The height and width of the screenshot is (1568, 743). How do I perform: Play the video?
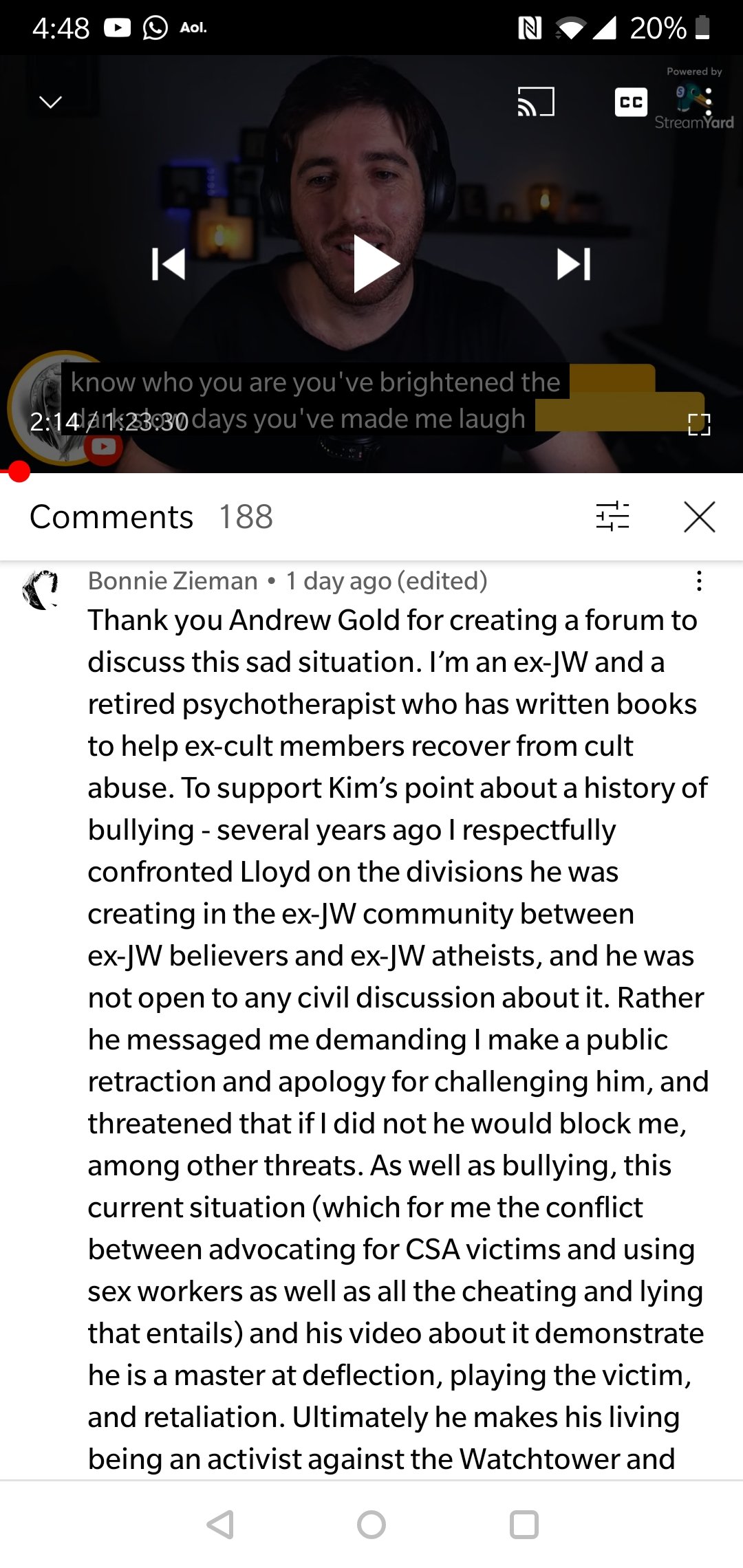[x=376, y=264]
